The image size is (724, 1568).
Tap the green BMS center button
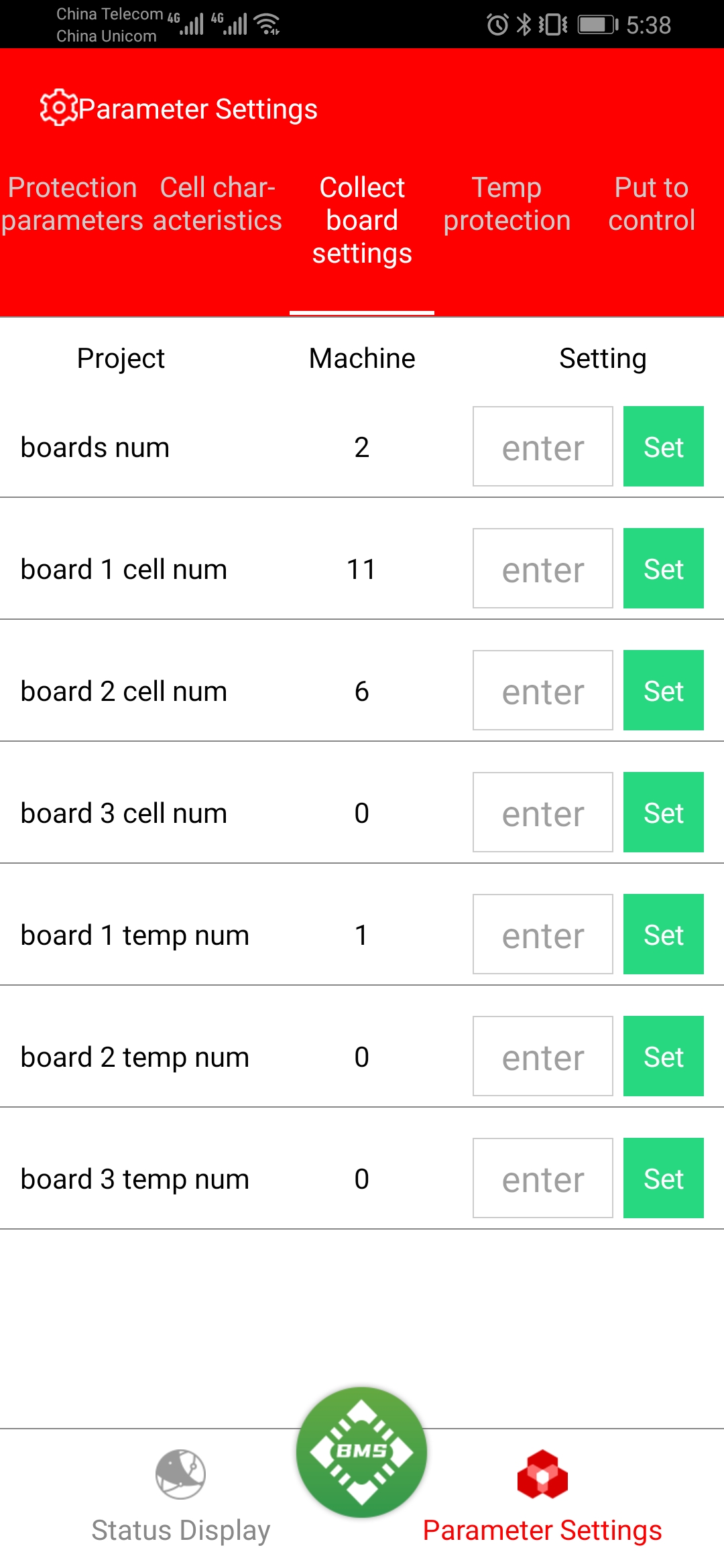[362, 1452]
